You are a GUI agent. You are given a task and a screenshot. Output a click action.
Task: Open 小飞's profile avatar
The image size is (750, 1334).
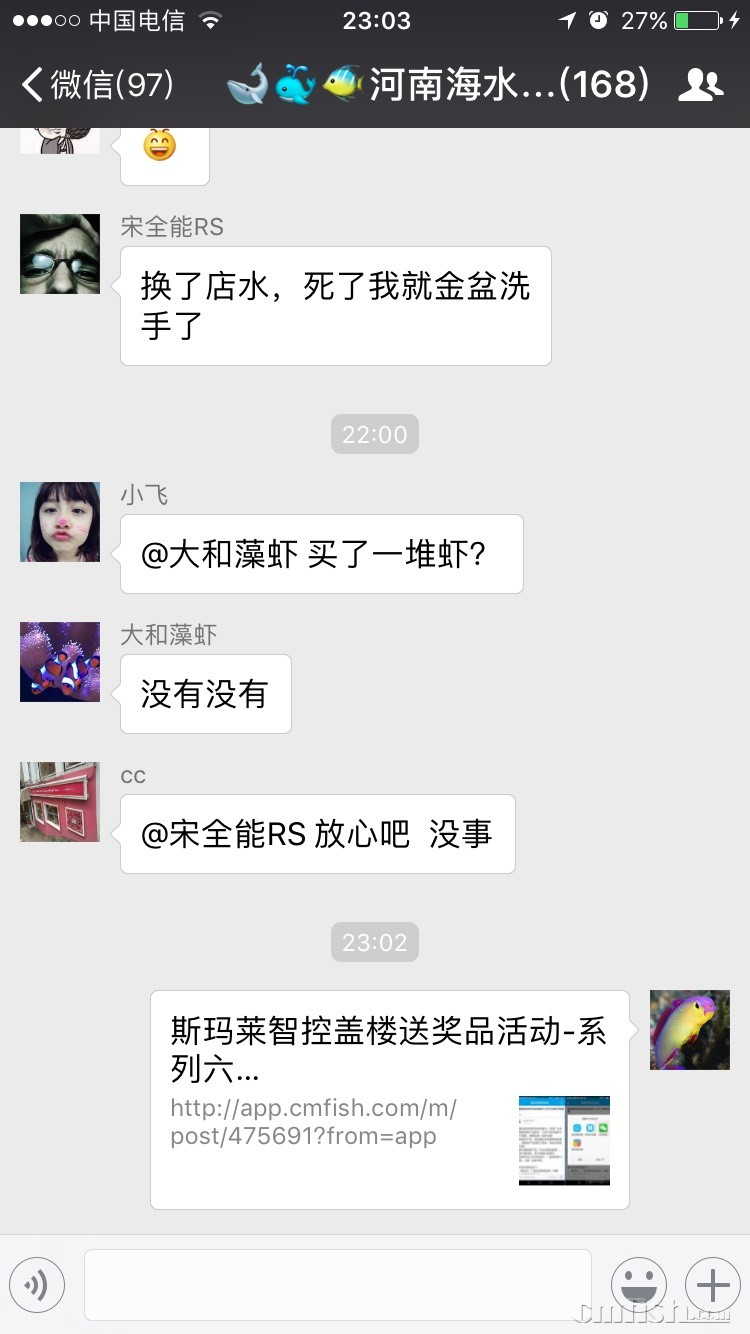click(60, 522)
